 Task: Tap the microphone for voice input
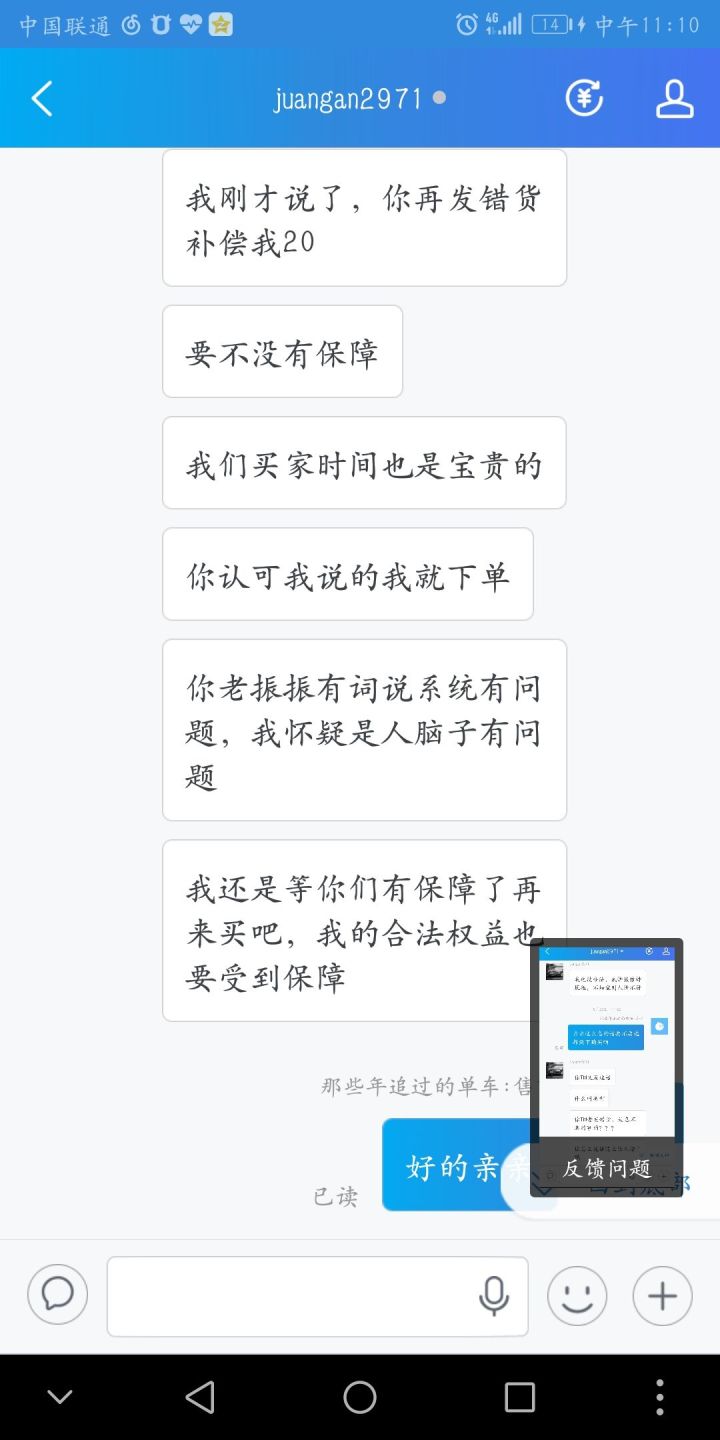click(x=494, y=1296)
